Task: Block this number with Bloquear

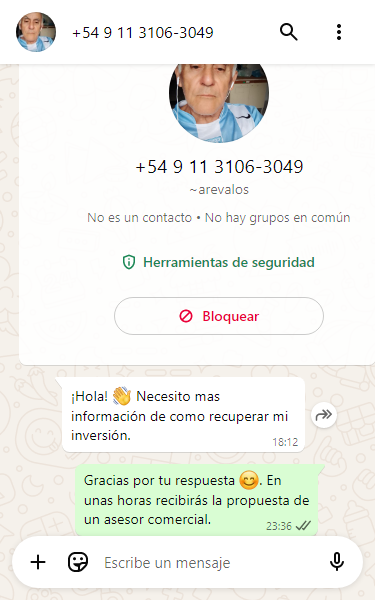Action: 219,316
